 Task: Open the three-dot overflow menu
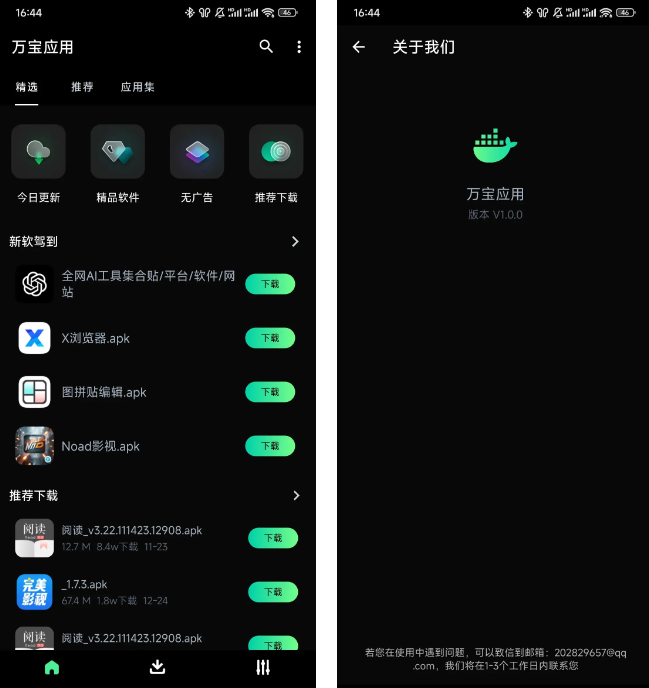(x=298, y=47)
